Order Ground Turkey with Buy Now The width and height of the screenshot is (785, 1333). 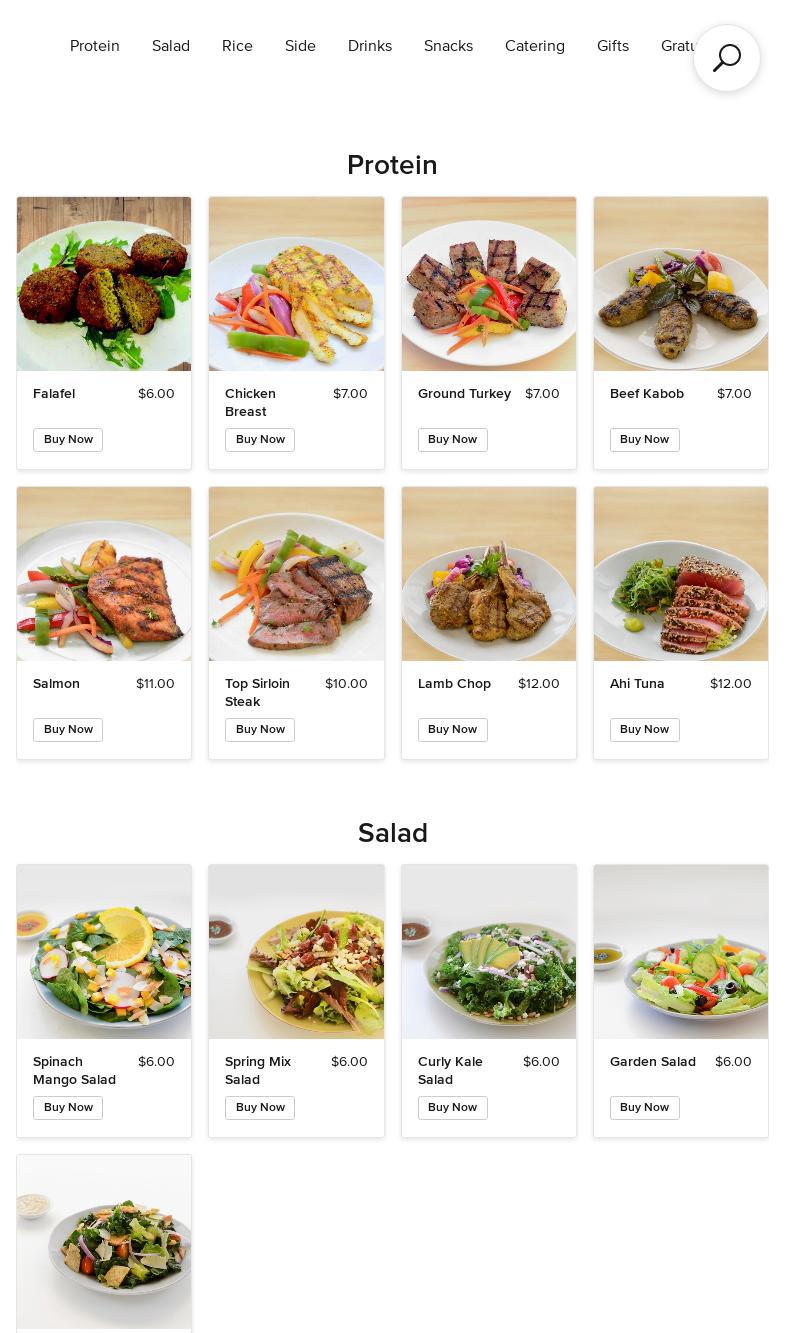pos(452,440)
